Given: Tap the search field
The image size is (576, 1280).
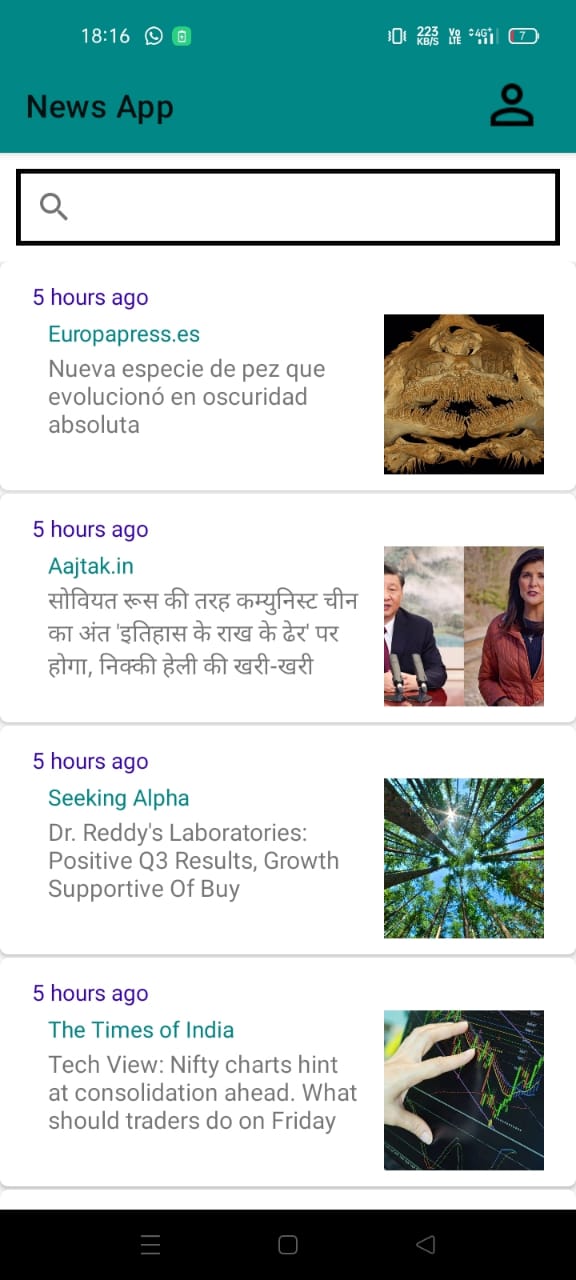Looking at the screenshot, I should [x=288, y=207].
